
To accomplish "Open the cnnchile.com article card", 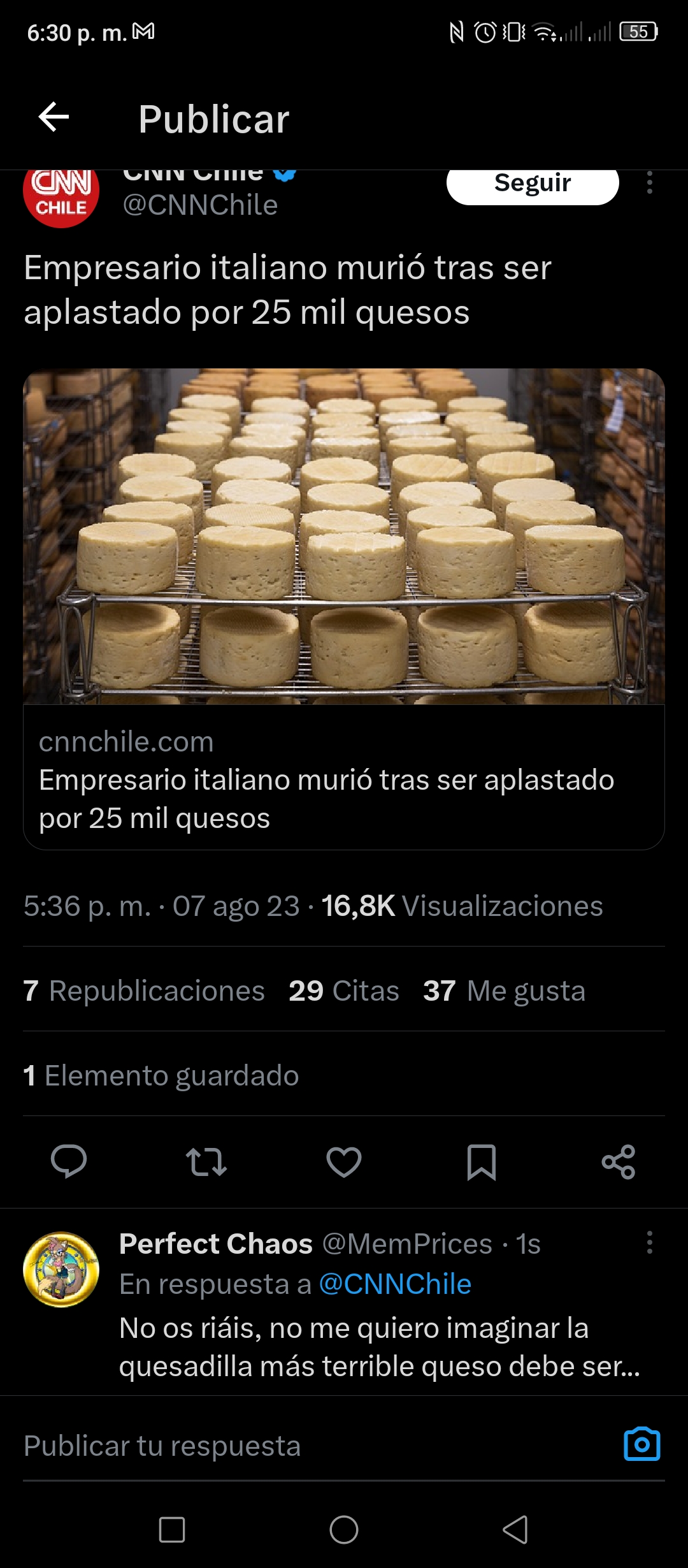I will (344, 609).
